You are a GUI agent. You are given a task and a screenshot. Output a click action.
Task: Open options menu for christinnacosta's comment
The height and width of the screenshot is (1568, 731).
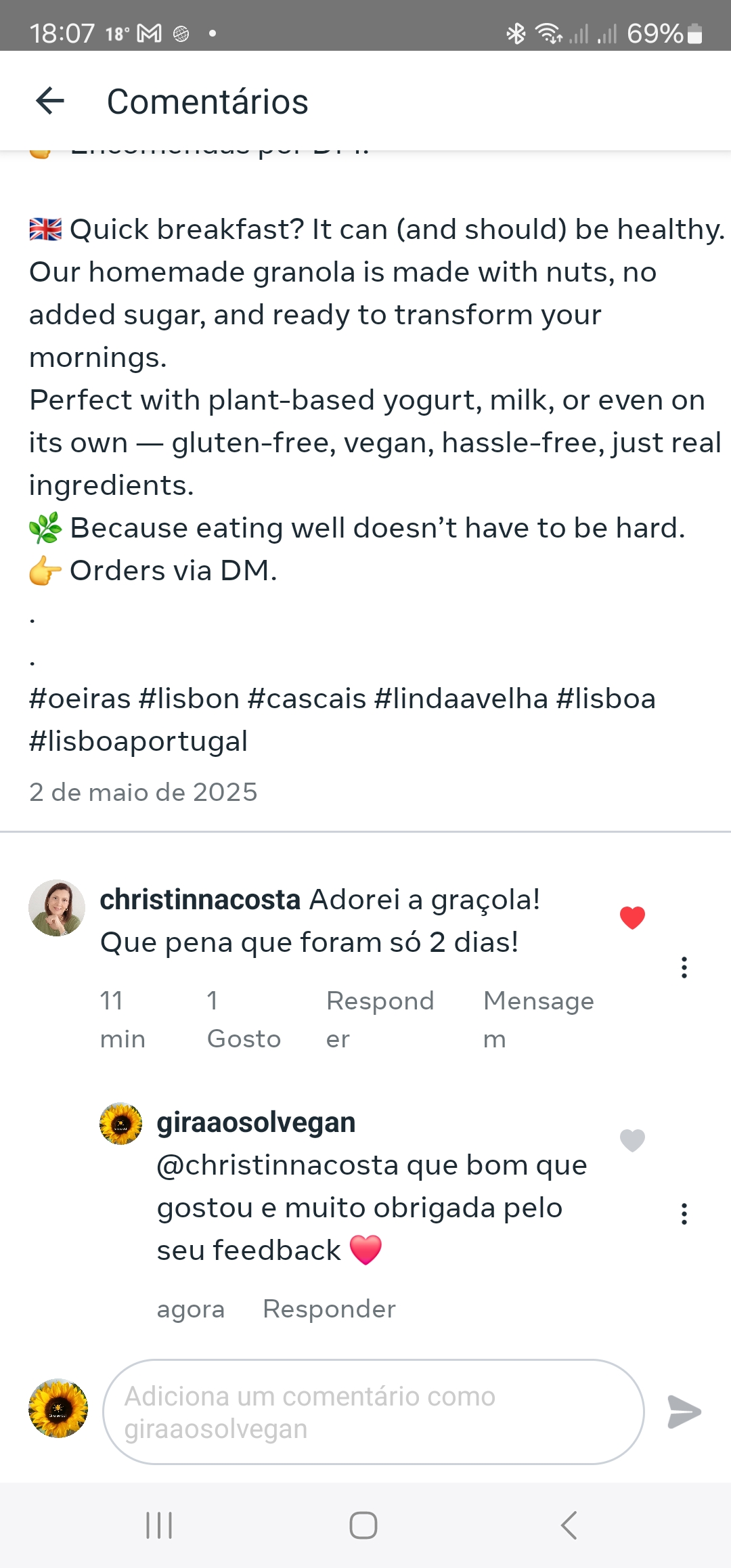point(684,967)
